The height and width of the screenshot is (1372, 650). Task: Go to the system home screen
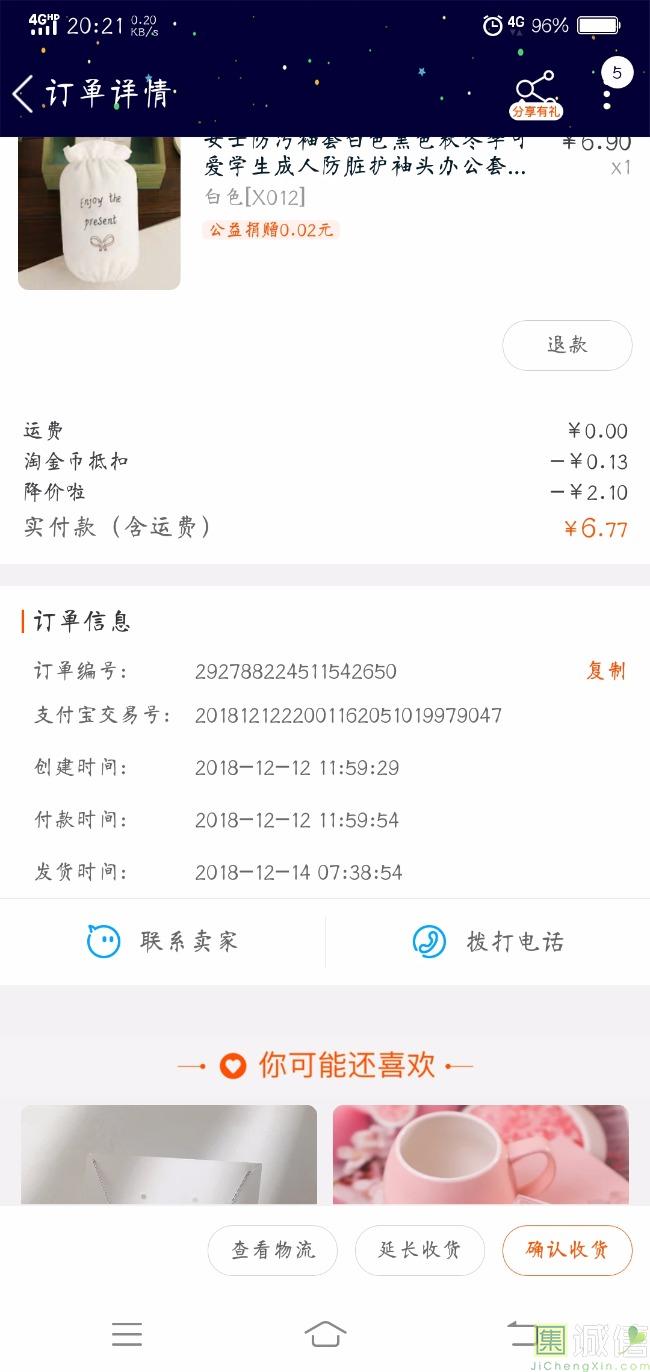click(325, 1334)
